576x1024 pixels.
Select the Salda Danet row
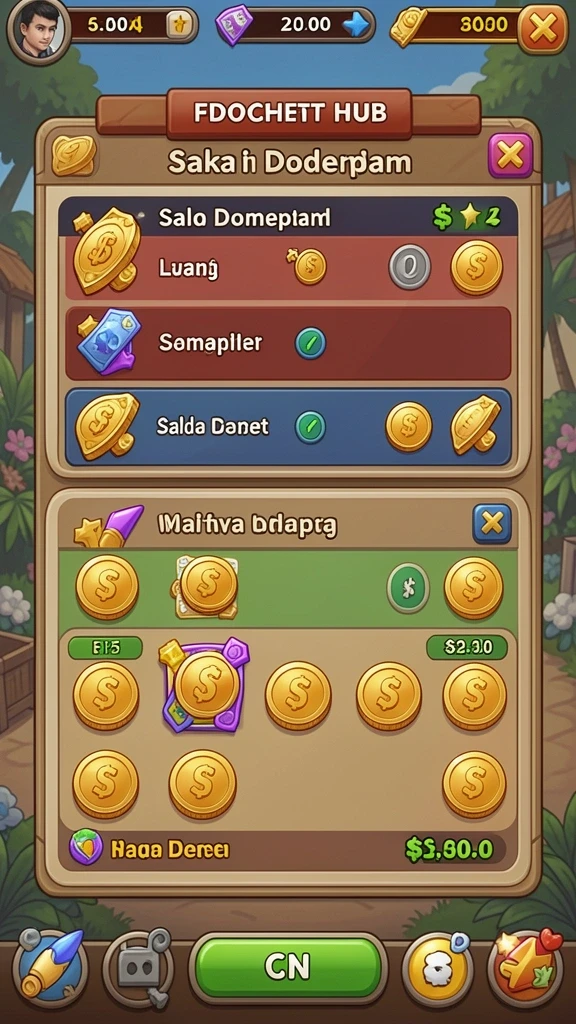click(288, 426)
